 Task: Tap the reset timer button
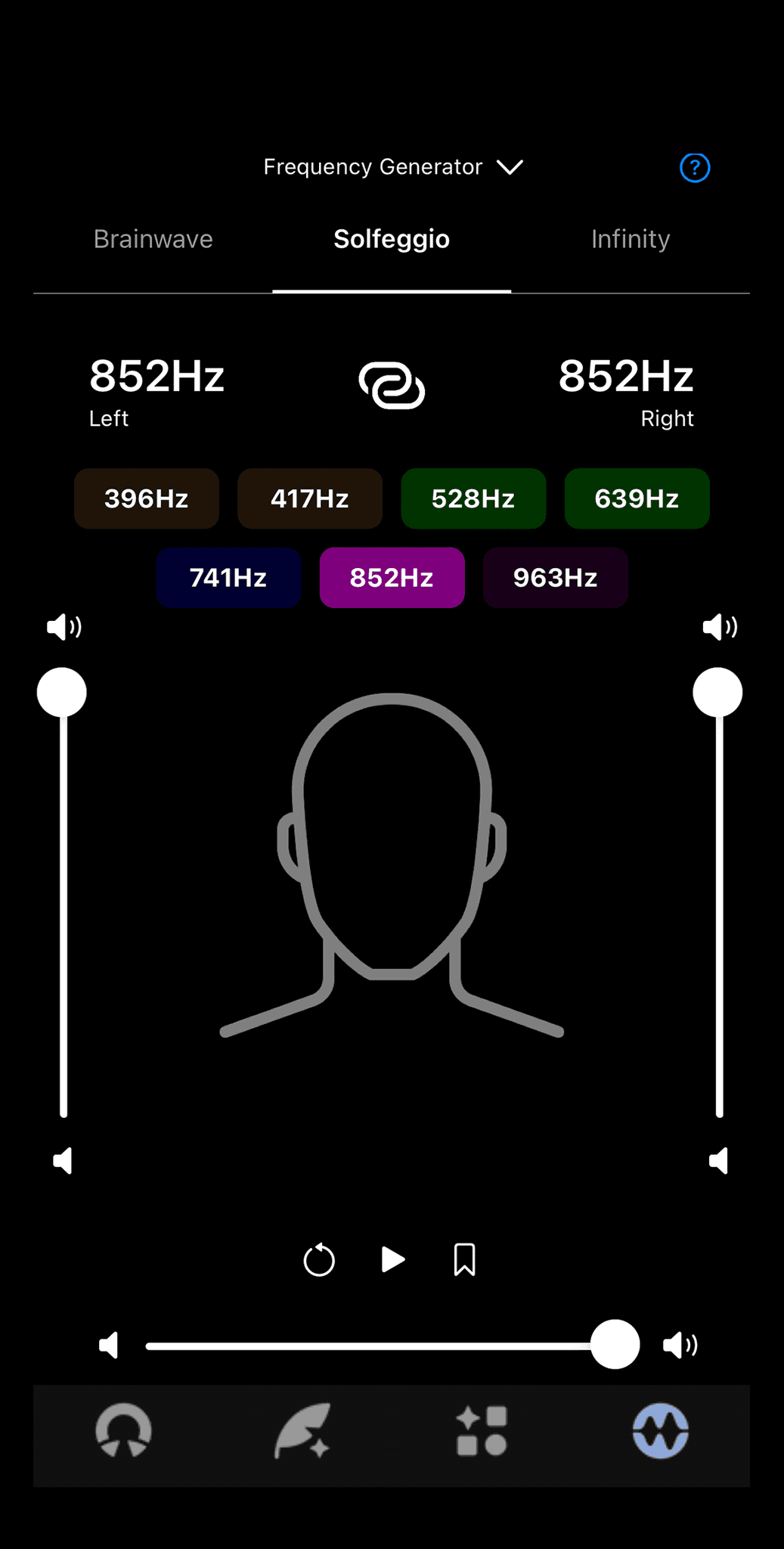point(319,1259)
